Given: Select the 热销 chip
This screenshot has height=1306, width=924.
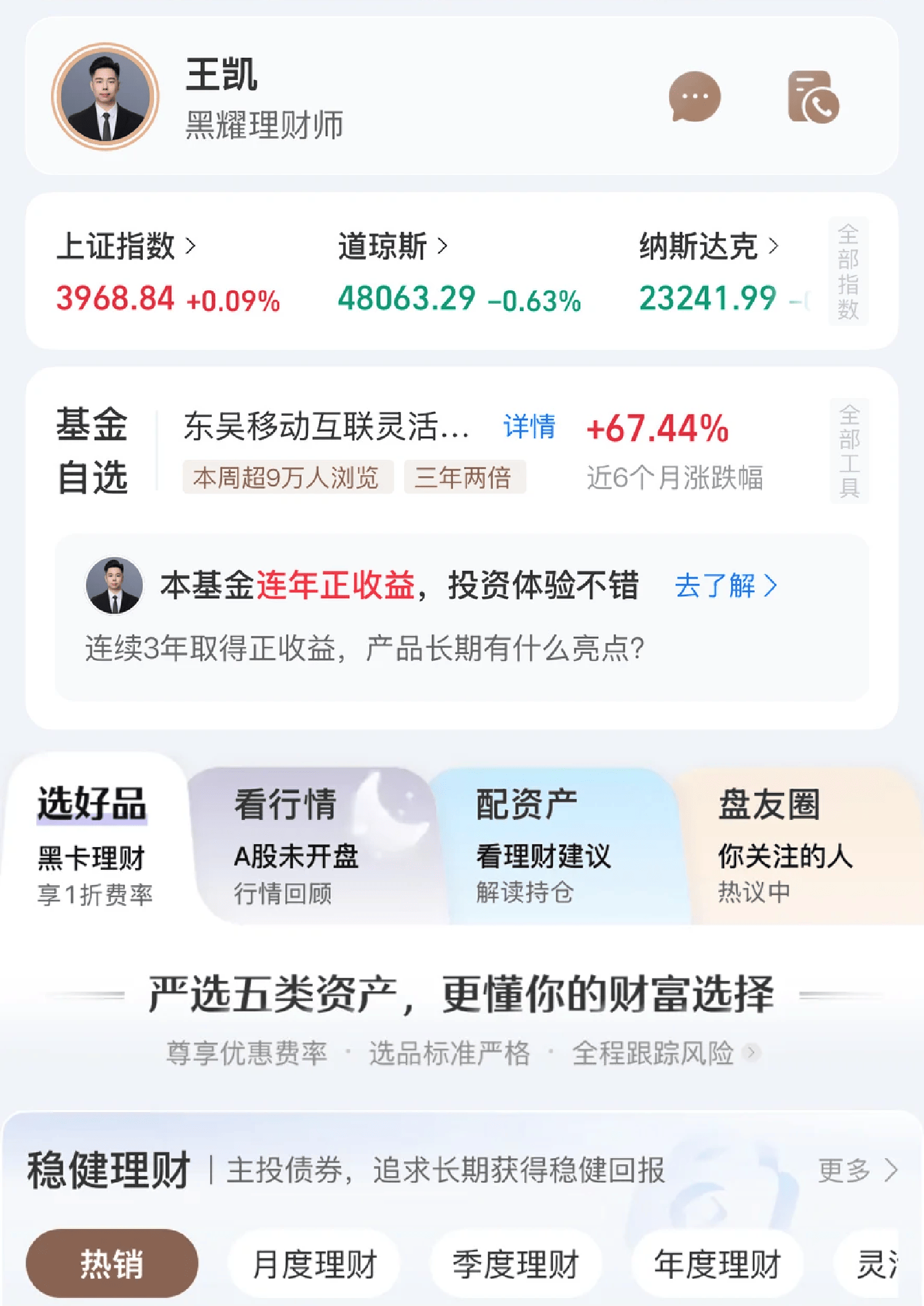Looking at the screenshot, I should 111,1263.
